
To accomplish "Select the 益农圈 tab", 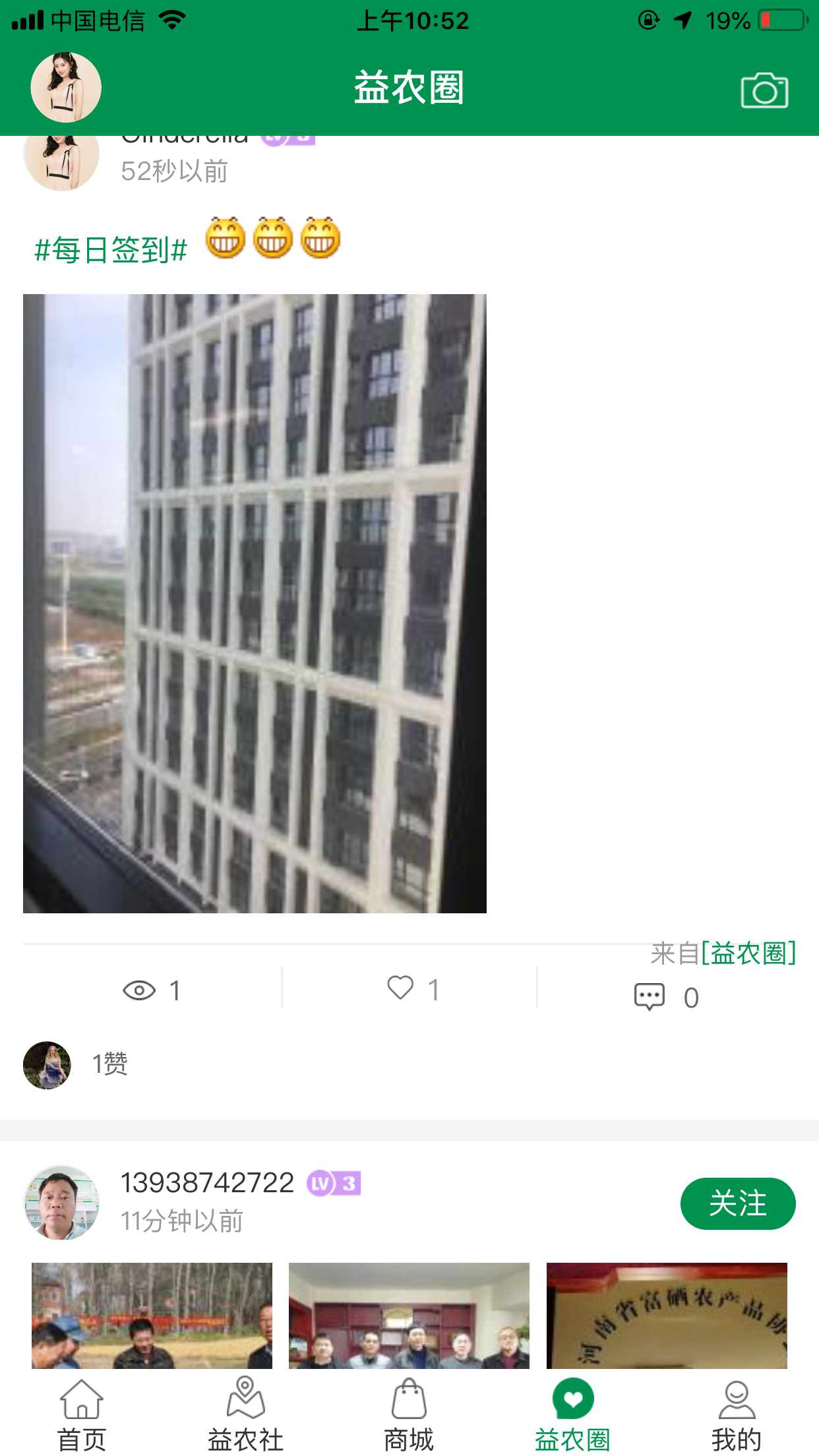I will click(572, 1415).
